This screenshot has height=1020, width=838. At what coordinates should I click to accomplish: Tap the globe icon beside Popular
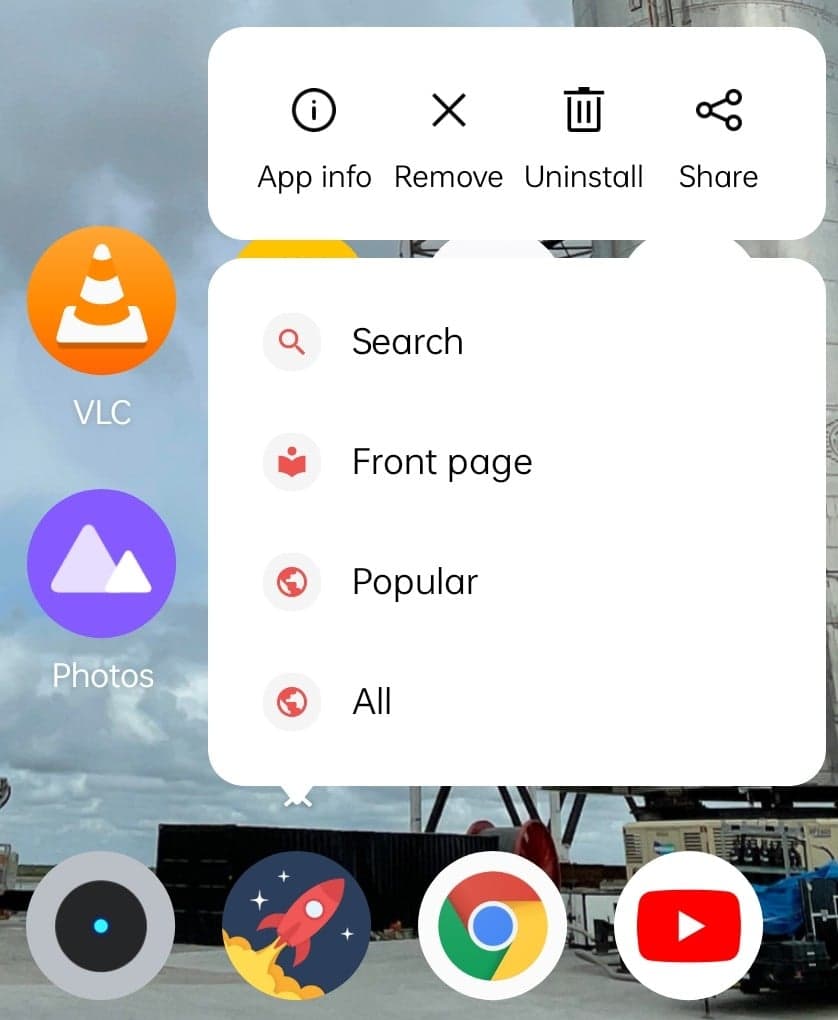pyautogui.click(x=291, y=581)
